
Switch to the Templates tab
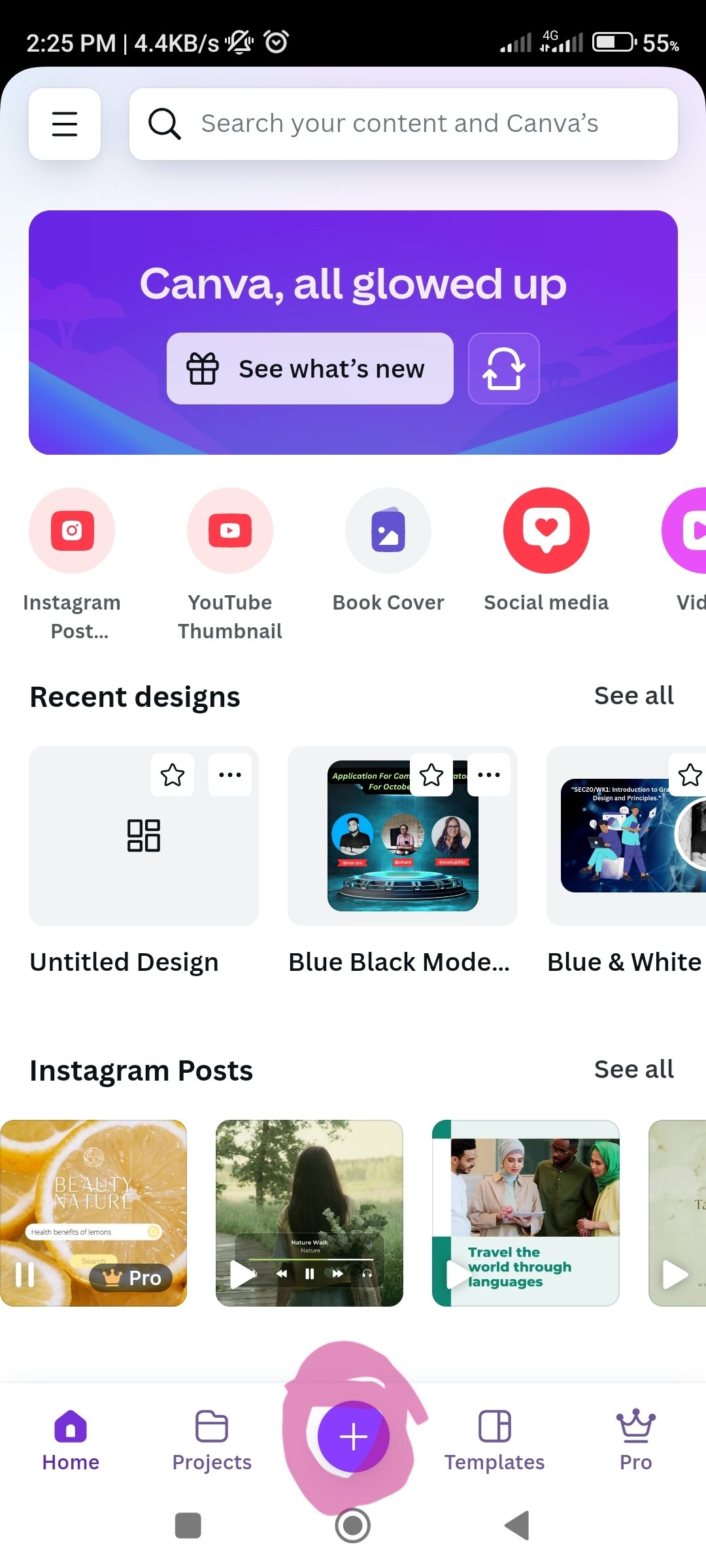pos(494,1441)
